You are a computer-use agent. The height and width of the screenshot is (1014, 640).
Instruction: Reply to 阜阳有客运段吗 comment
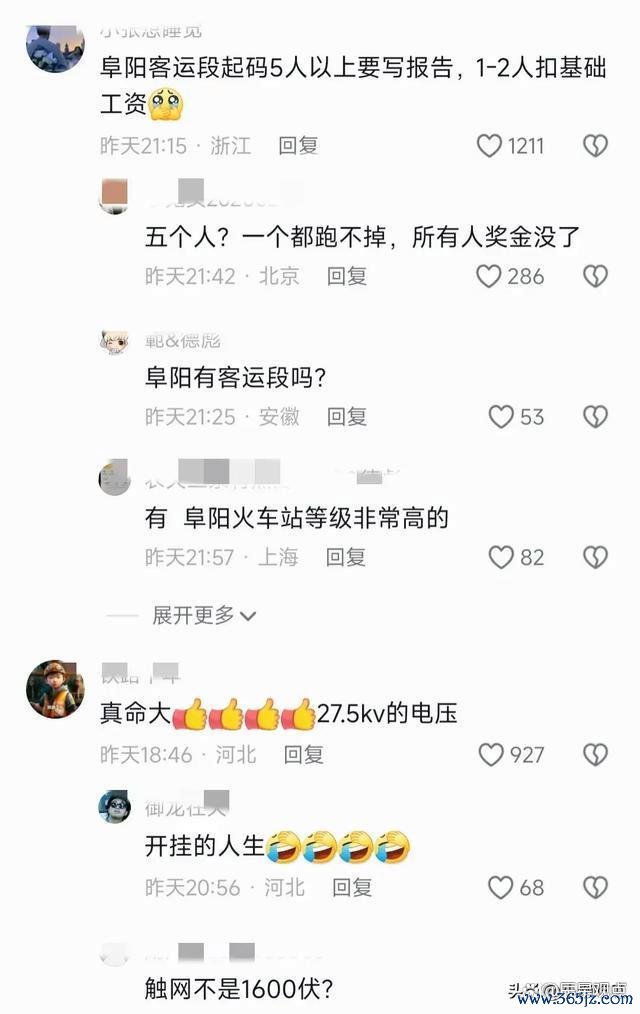pos(347,416)
